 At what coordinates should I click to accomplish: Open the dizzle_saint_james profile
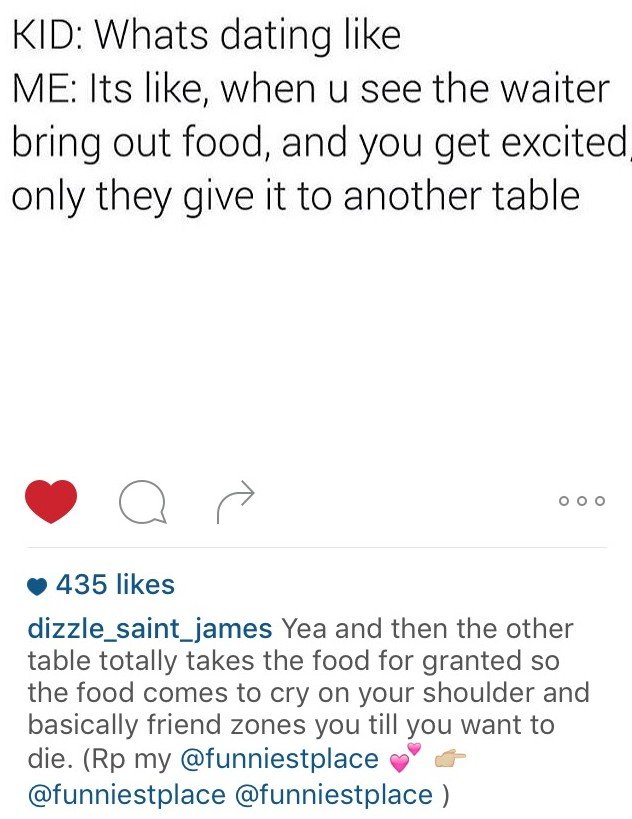pyautogui.click(x=150, y=629)
